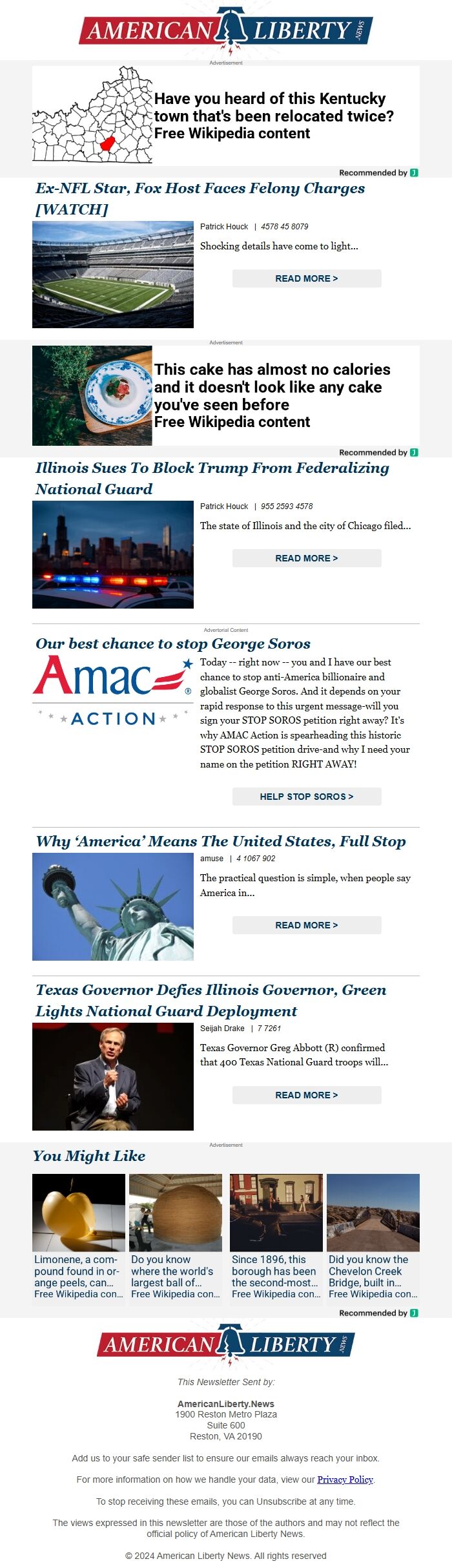The height and width of the screenshot is (1568, 452).
Task: Tap Read More under Ex-NFL Star article
Action: point(307,278)
